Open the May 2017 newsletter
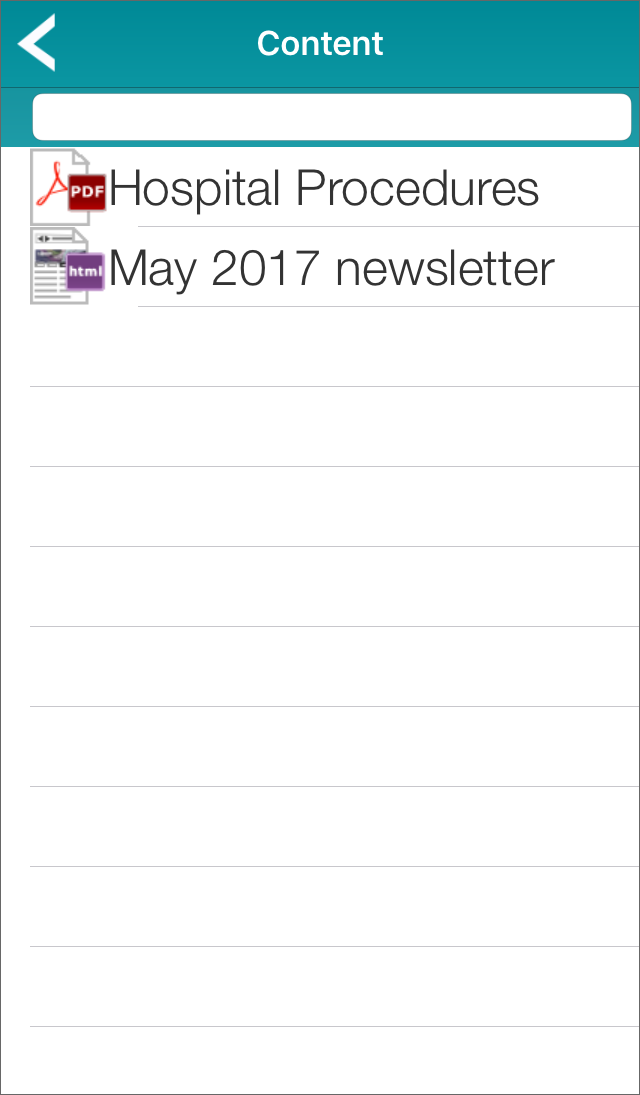Image resolution: width=640 pixels, height=1095 pixels. click(x=335, y=267)
